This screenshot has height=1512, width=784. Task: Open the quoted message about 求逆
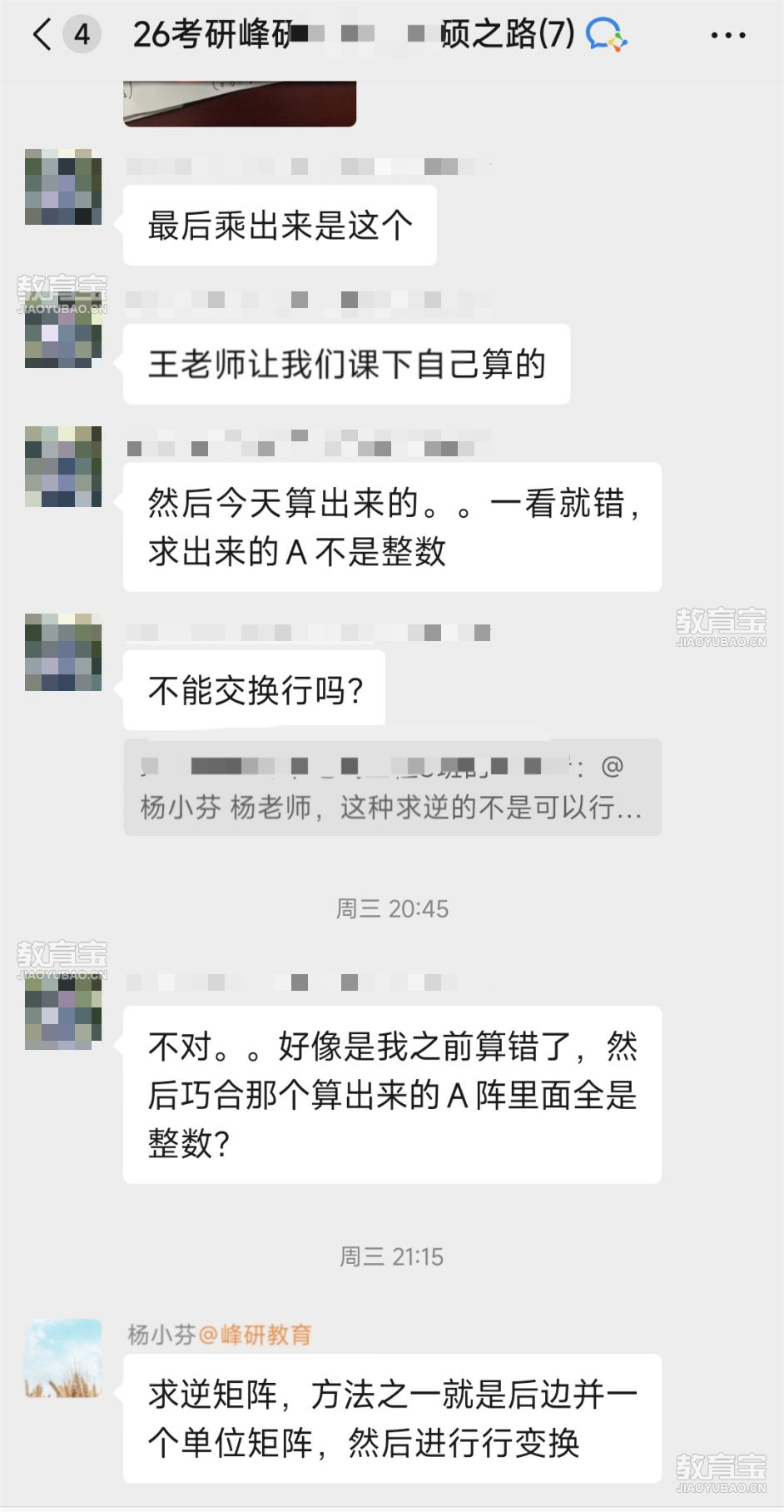392,788
